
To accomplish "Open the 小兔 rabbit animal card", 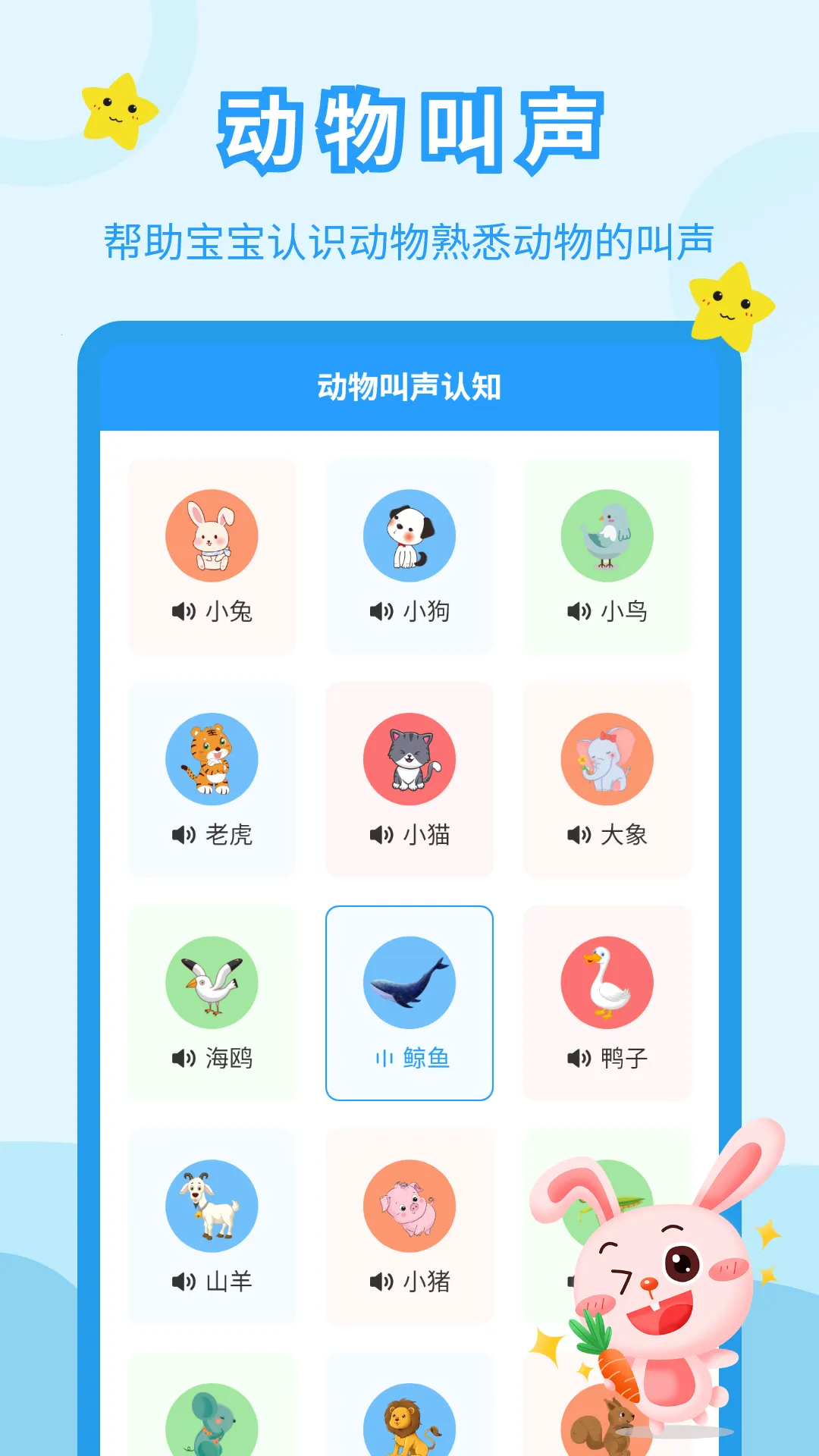I will click(x=212, y=554).
